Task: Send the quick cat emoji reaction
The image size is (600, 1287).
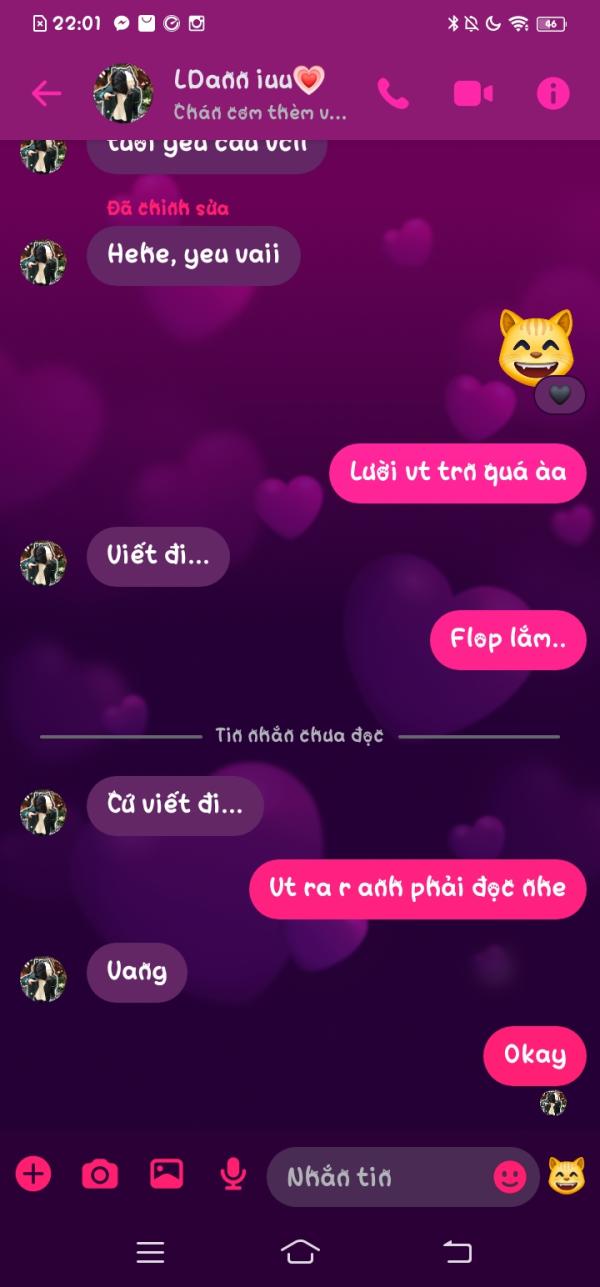Action: tap(566, 1175)
